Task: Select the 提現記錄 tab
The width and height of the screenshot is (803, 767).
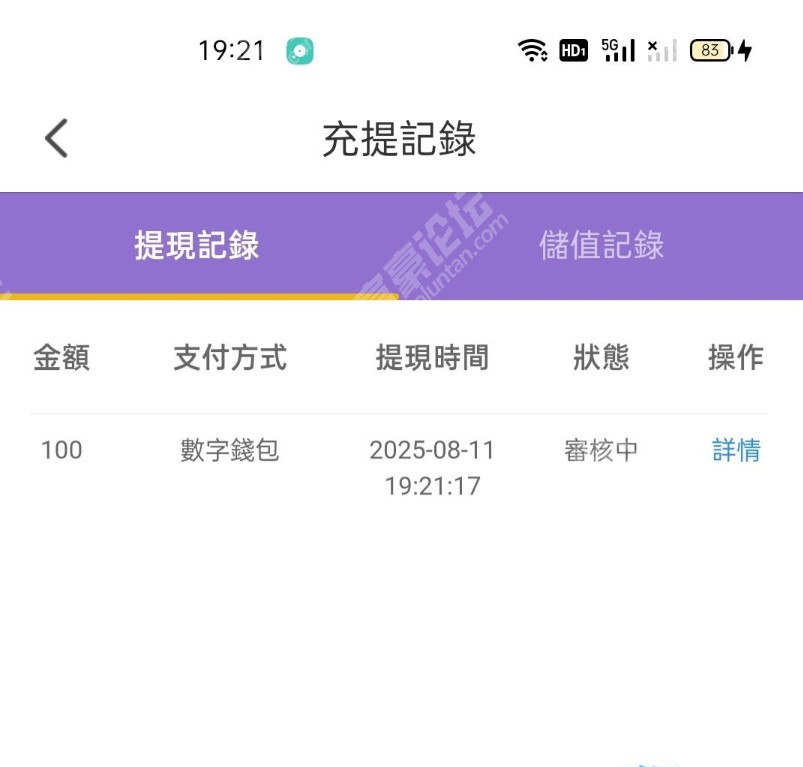Action: (x=197, y=245)
